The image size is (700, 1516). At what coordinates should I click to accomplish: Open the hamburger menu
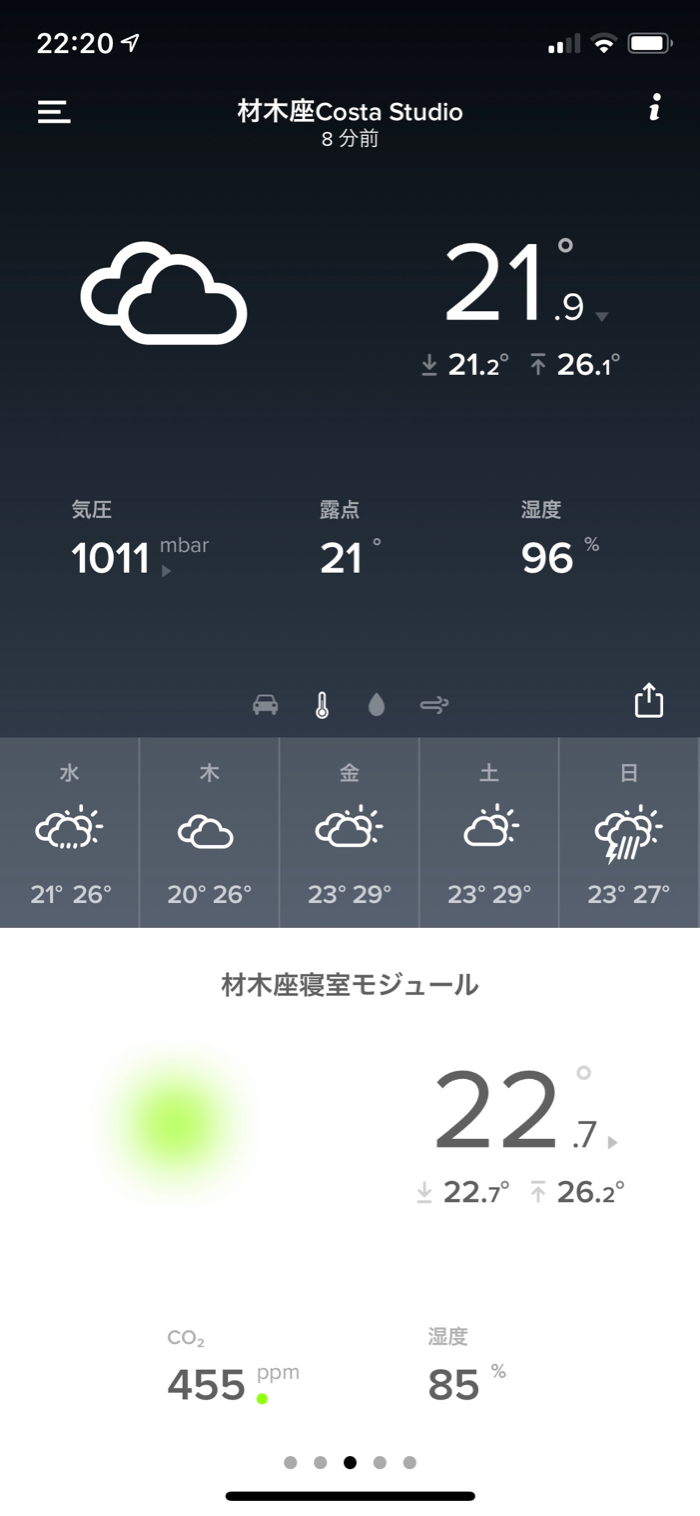pos(54,112)
